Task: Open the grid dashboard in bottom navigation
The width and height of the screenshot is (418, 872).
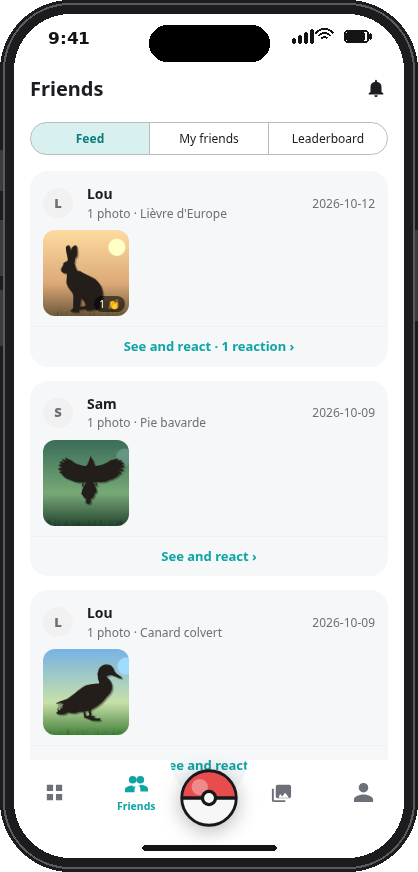Action: click(54, 792)
